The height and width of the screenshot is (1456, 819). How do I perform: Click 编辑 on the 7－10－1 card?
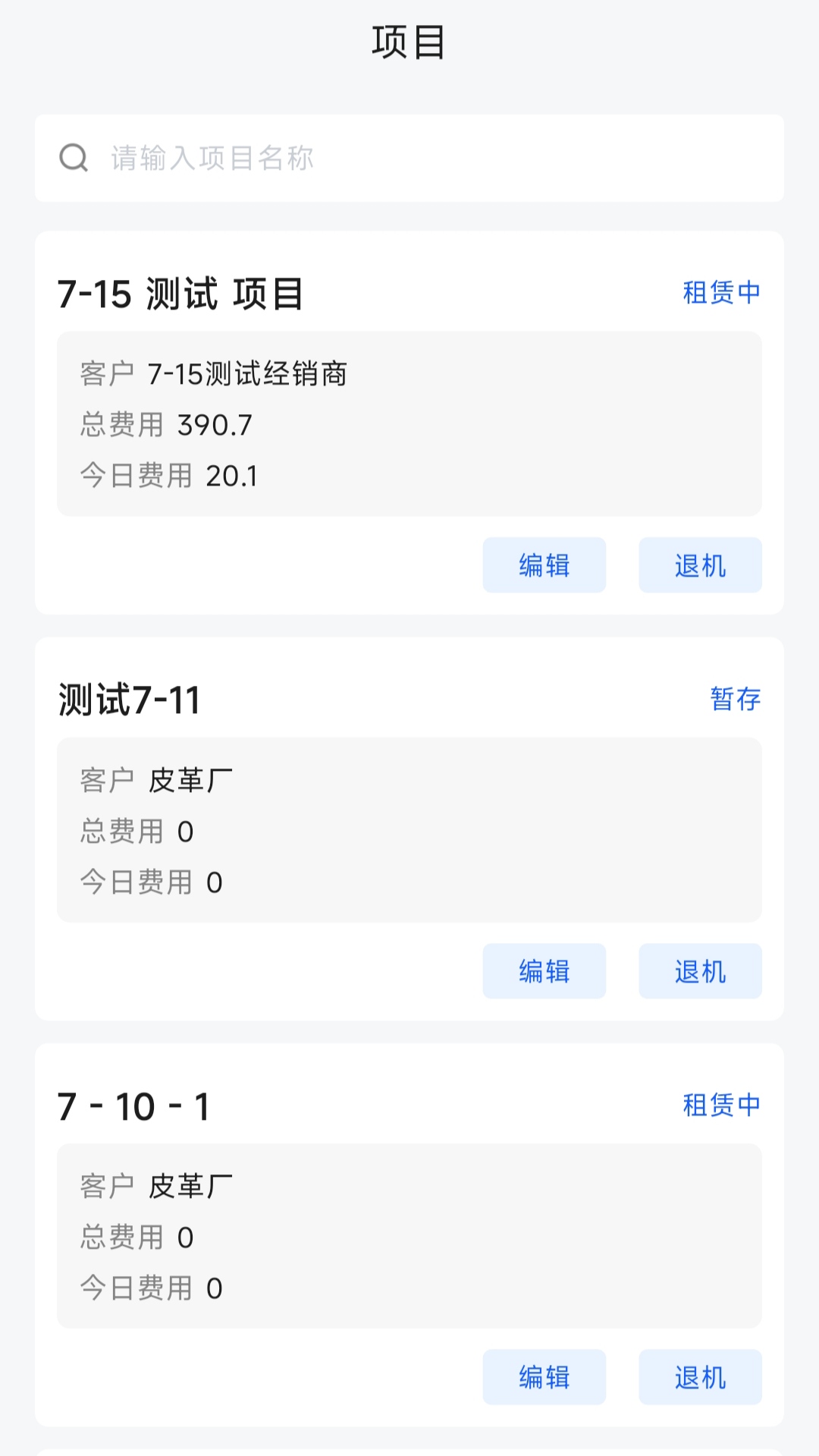point(544,1377)
